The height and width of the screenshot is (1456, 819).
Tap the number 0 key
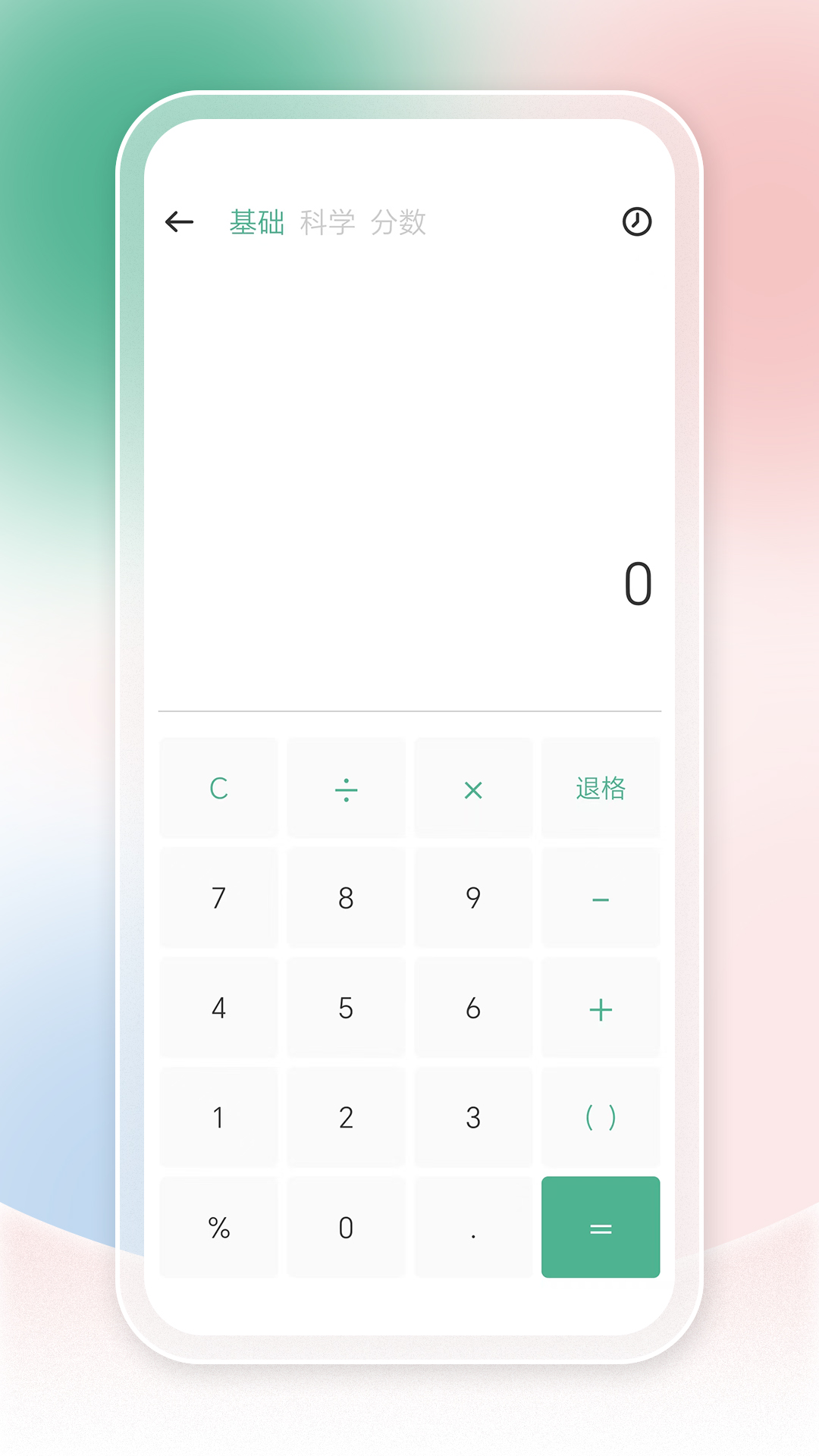pos(346,1227)
